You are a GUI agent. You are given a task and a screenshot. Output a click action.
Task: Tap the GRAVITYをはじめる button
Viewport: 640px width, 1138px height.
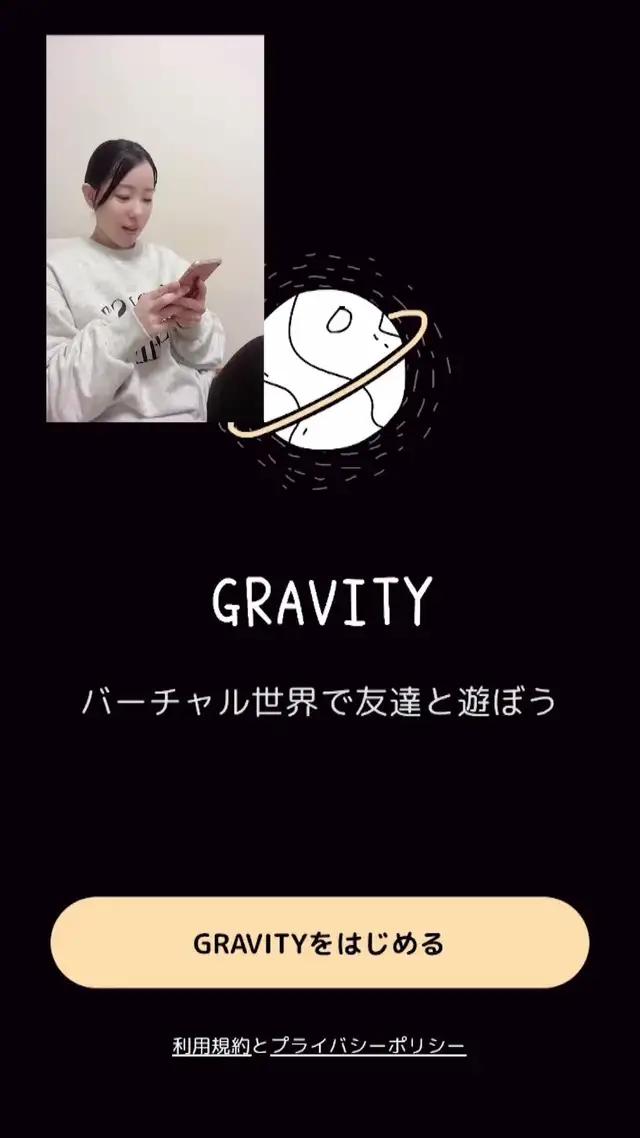(319, 943)
